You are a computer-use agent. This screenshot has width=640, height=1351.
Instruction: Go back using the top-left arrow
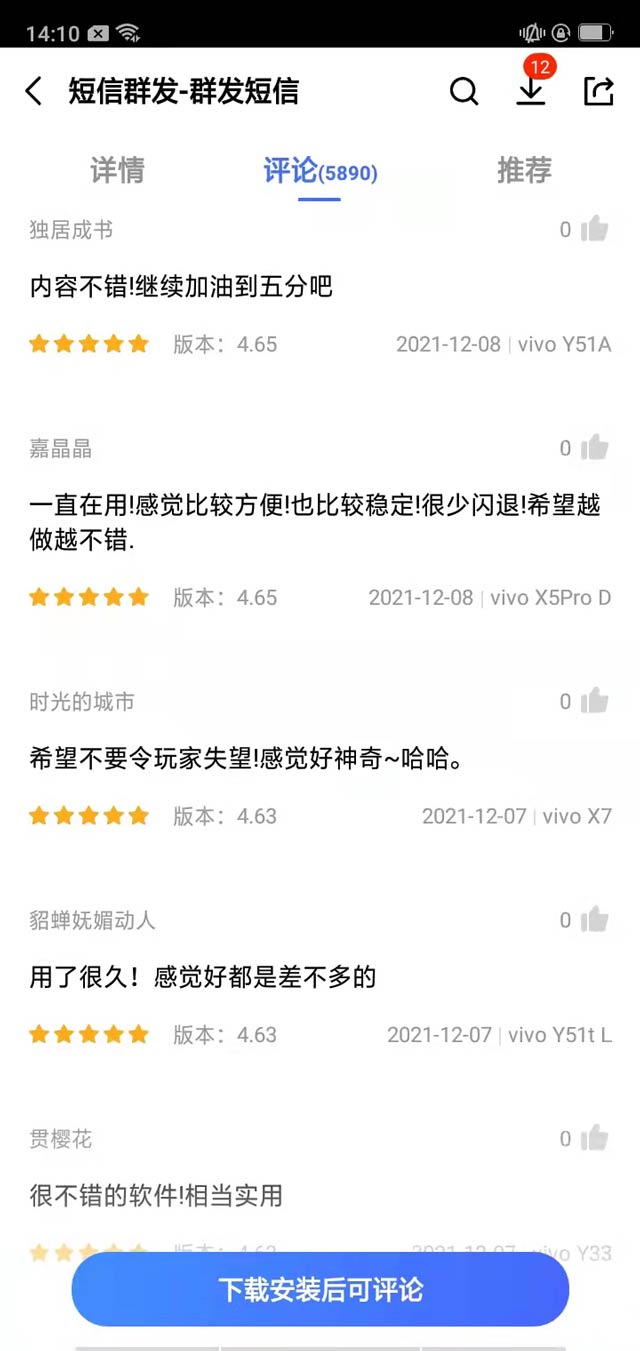[x=34, y=92]
